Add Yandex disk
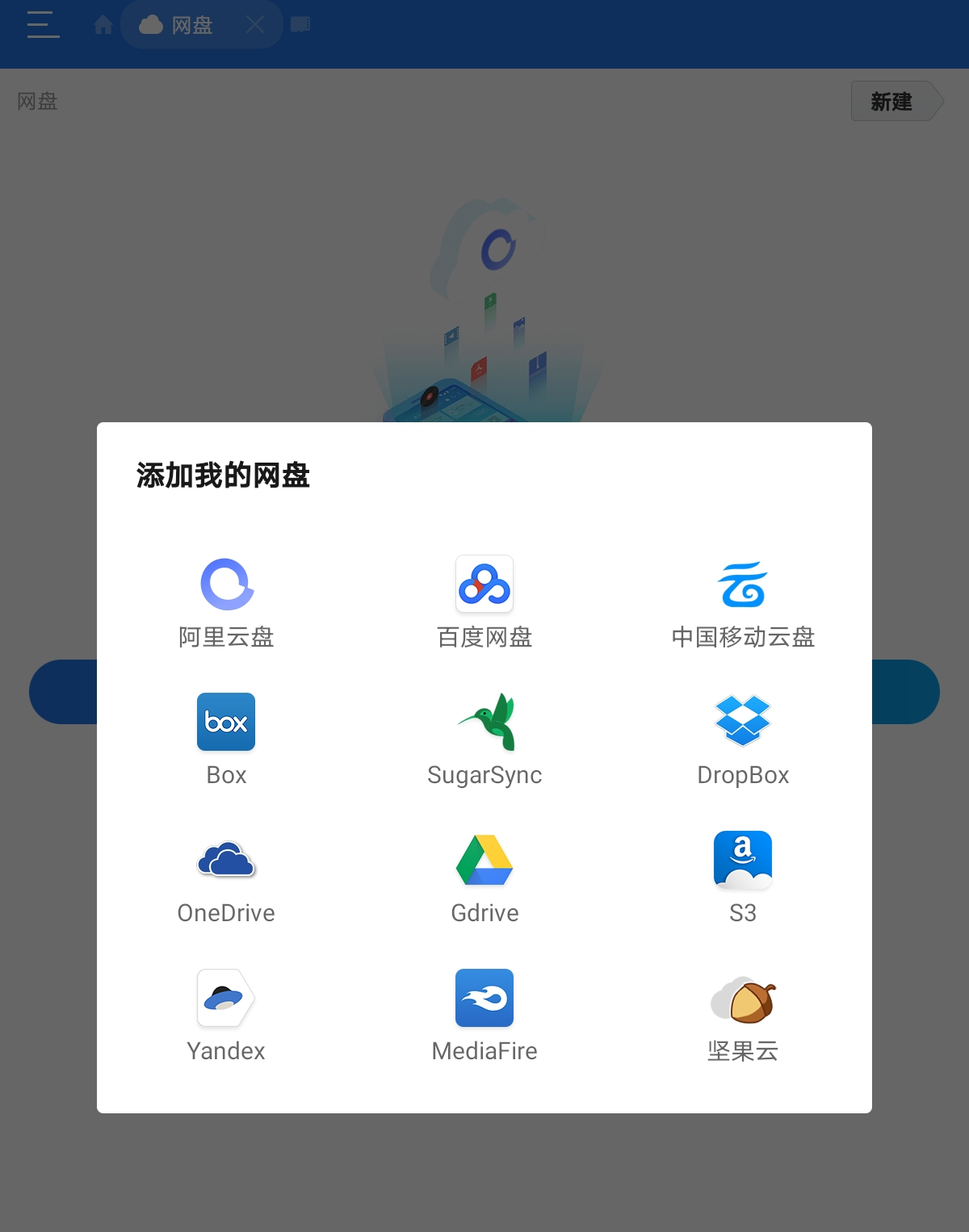 click(x=226, y=1016)
